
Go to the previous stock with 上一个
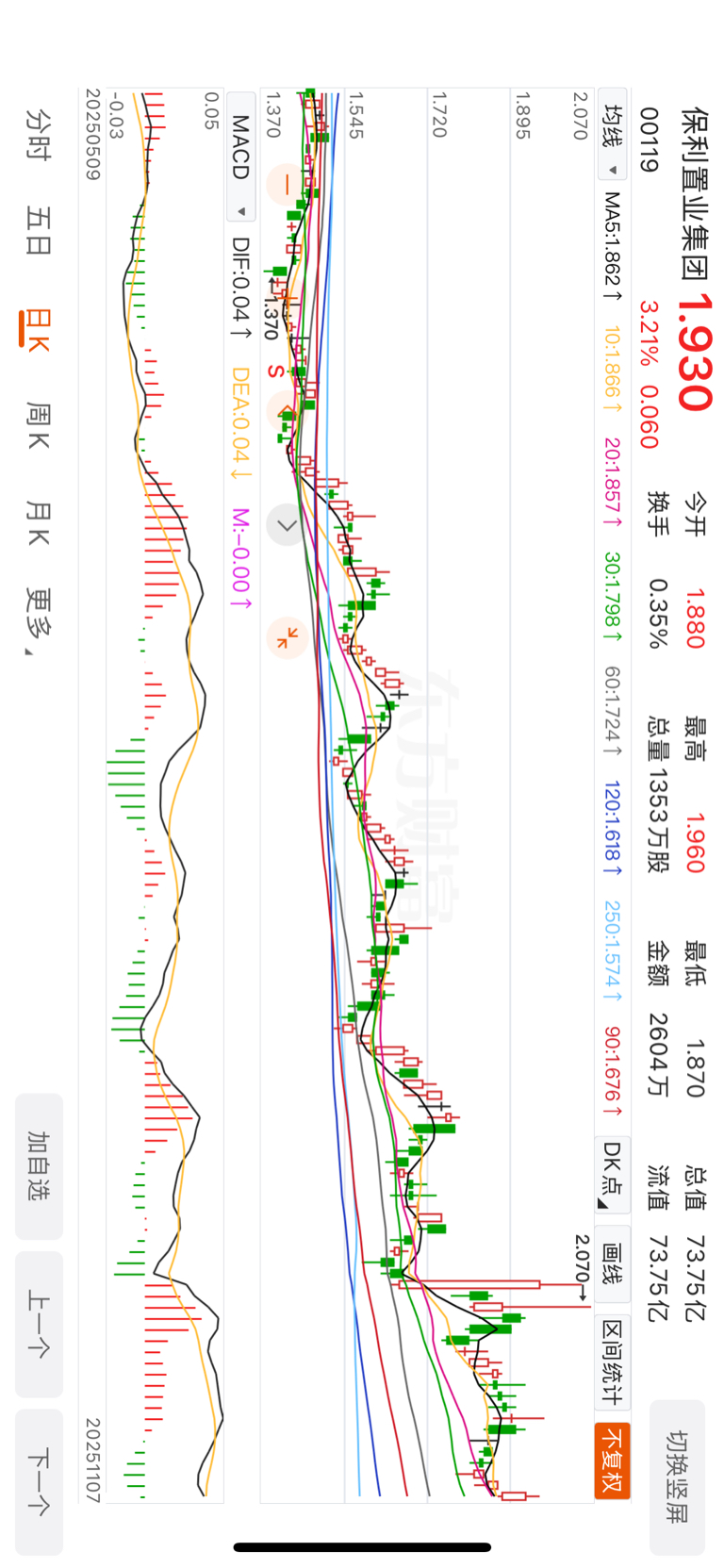[x=40, y=1324]
